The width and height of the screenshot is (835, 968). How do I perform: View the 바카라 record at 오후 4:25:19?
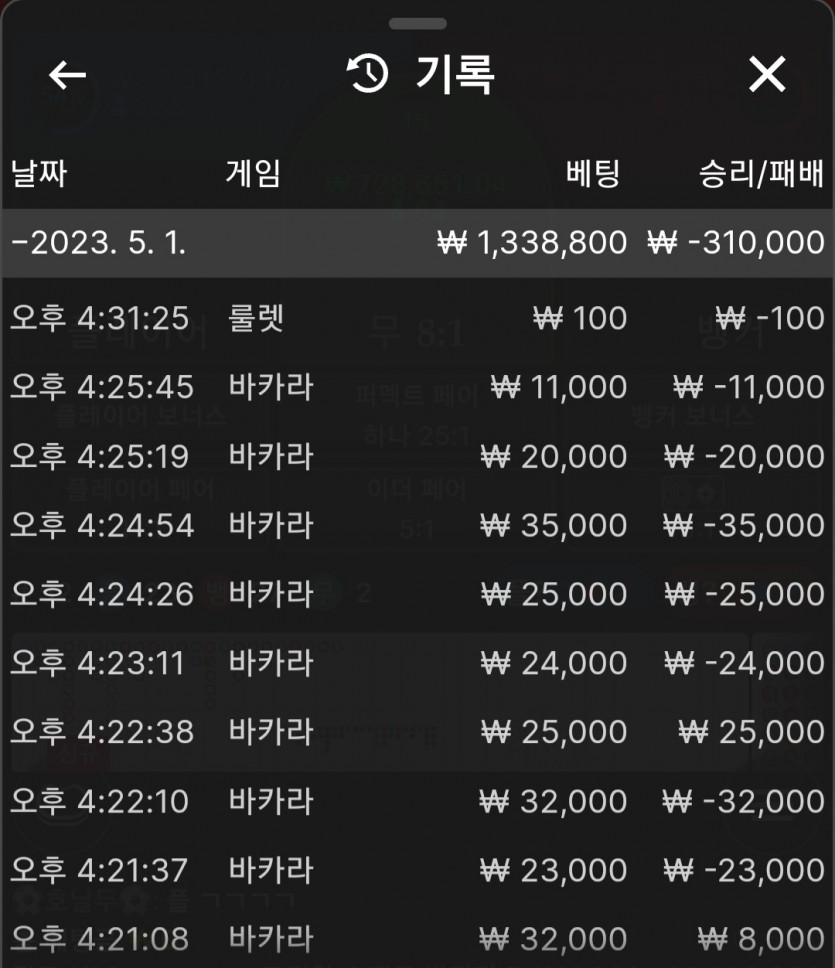[417, 457]
